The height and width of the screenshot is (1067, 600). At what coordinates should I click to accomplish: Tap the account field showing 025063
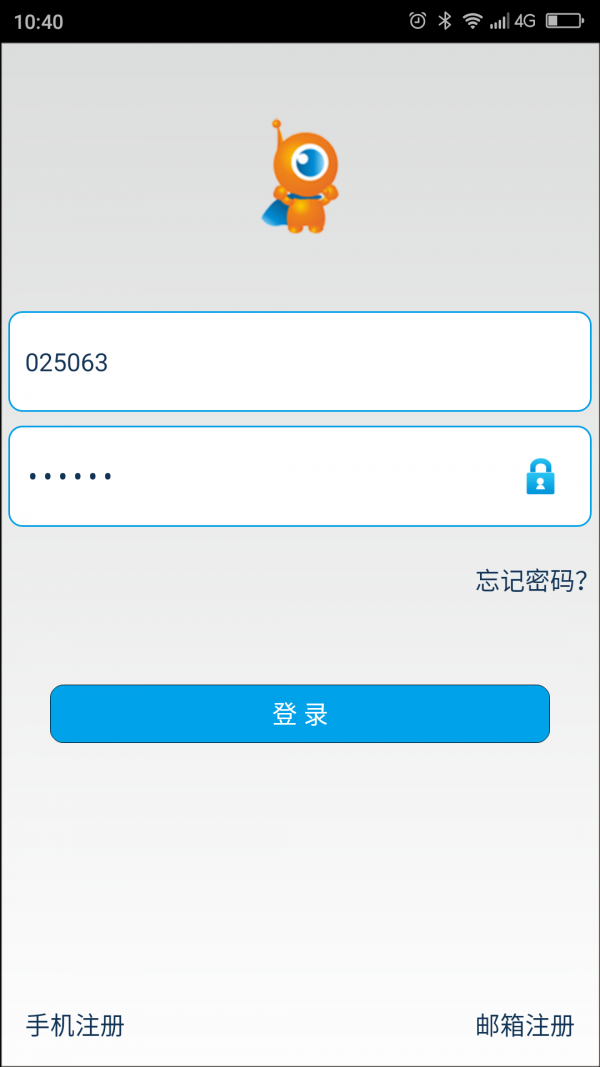point(300,362)
